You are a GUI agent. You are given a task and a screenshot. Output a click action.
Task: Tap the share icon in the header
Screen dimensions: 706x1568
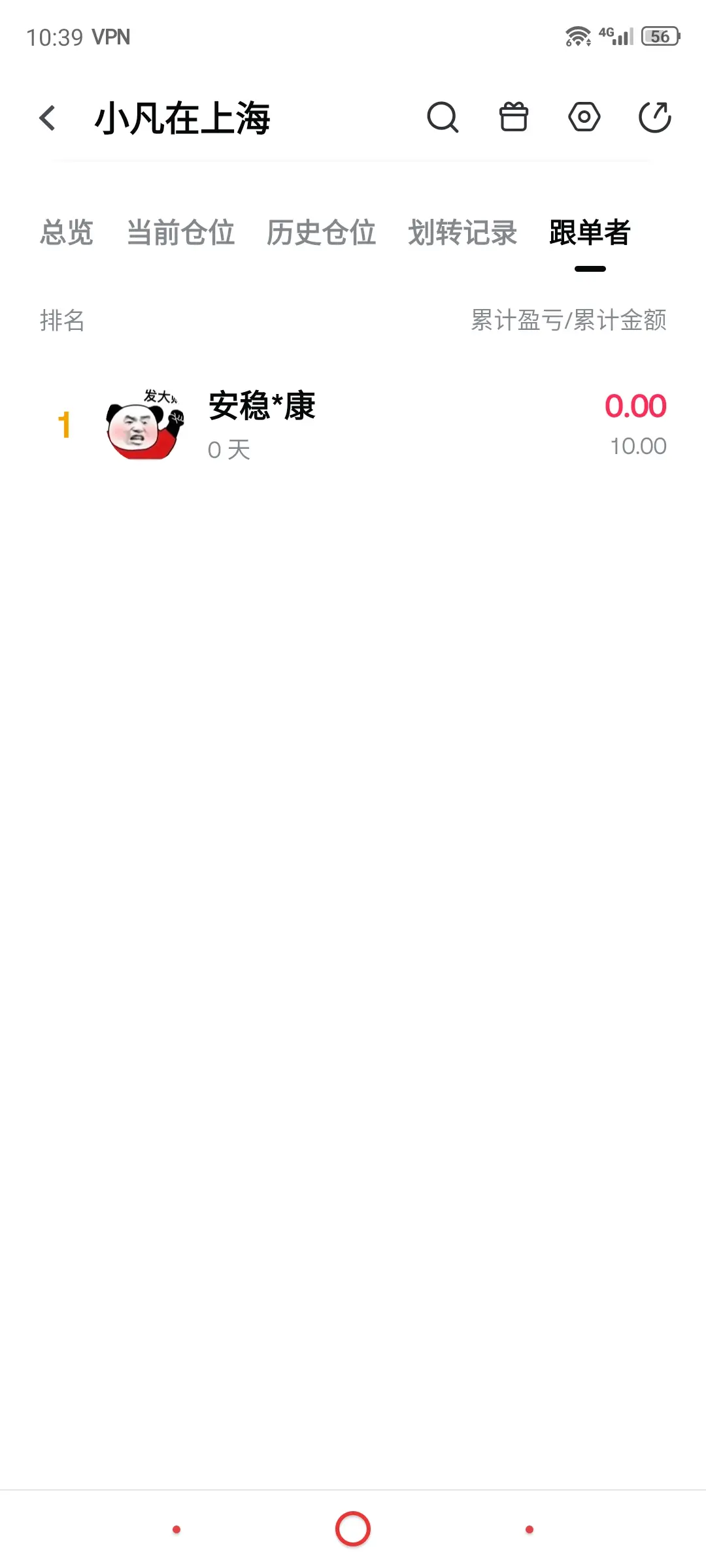coord(655,118)
